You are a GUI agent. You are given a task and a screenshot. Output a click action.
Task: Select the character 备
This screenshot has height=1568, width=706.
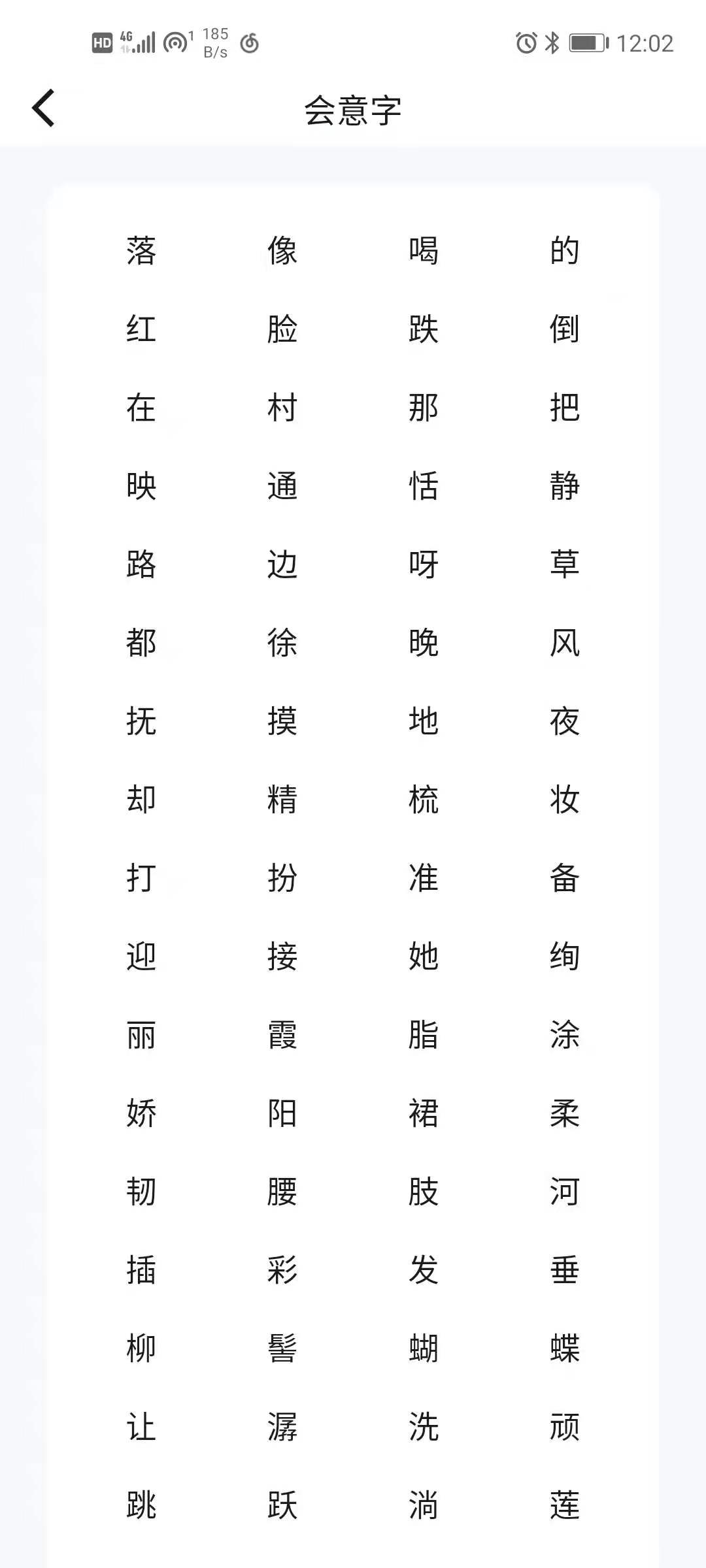[x=565, y=878]
